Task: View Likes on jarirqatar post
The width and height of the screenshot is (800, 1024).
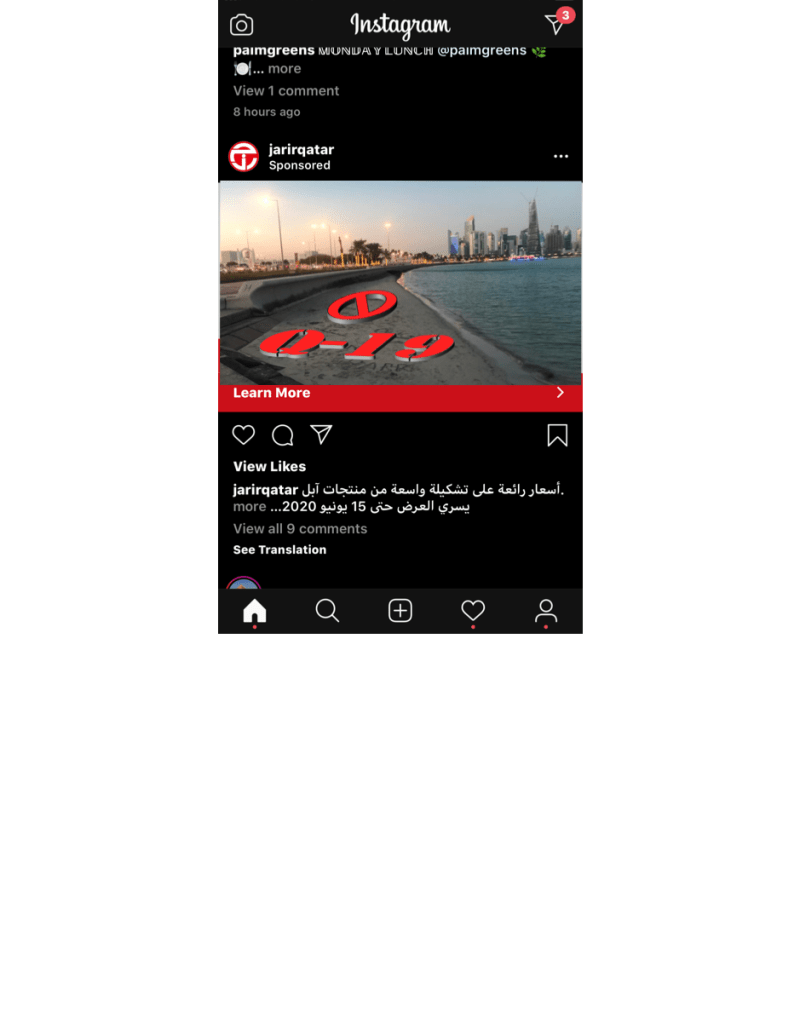Action: (270, 466)
